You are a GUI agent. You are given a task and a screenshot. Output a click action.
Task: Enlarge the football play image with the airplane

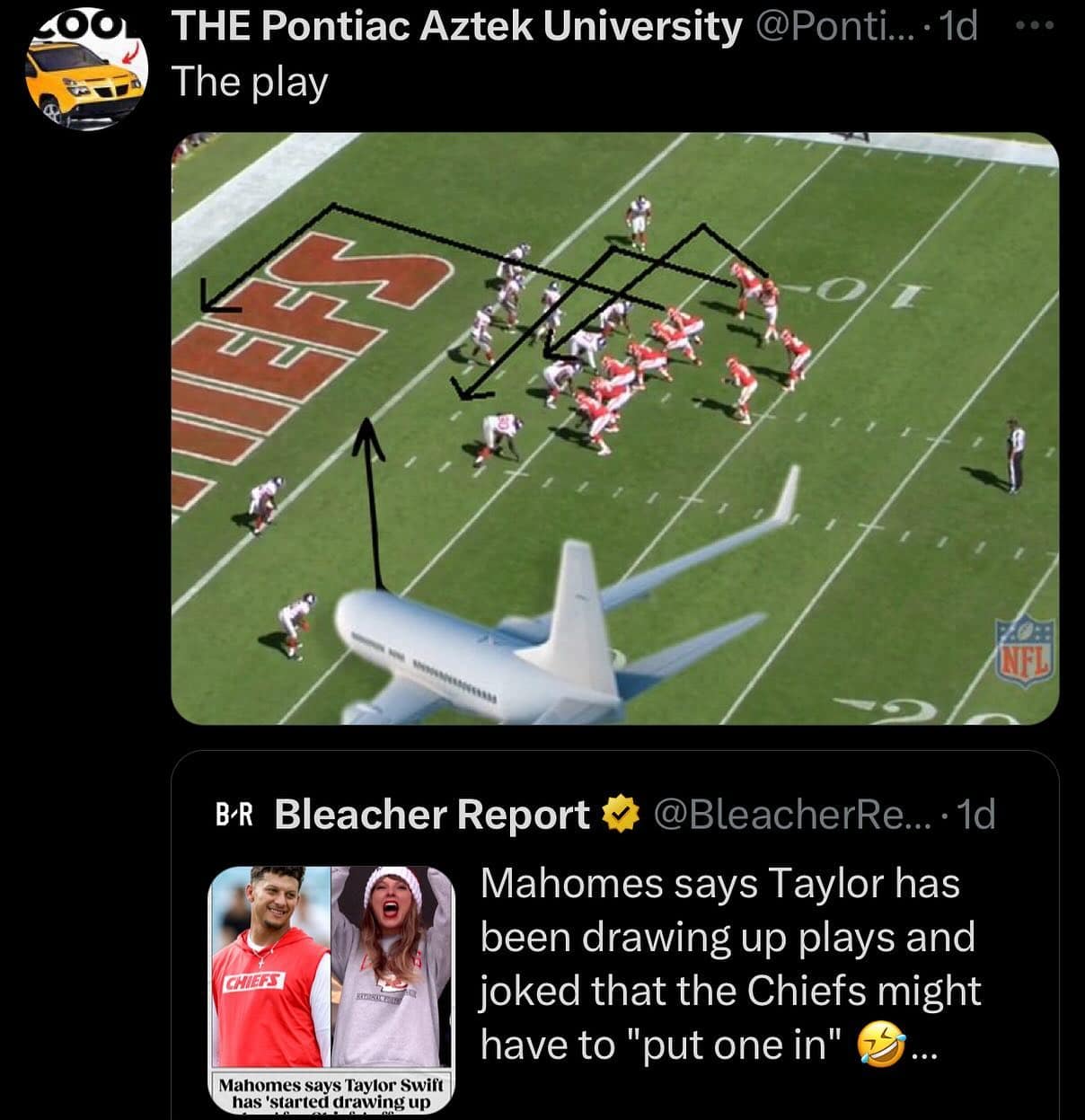click(614, 428)
